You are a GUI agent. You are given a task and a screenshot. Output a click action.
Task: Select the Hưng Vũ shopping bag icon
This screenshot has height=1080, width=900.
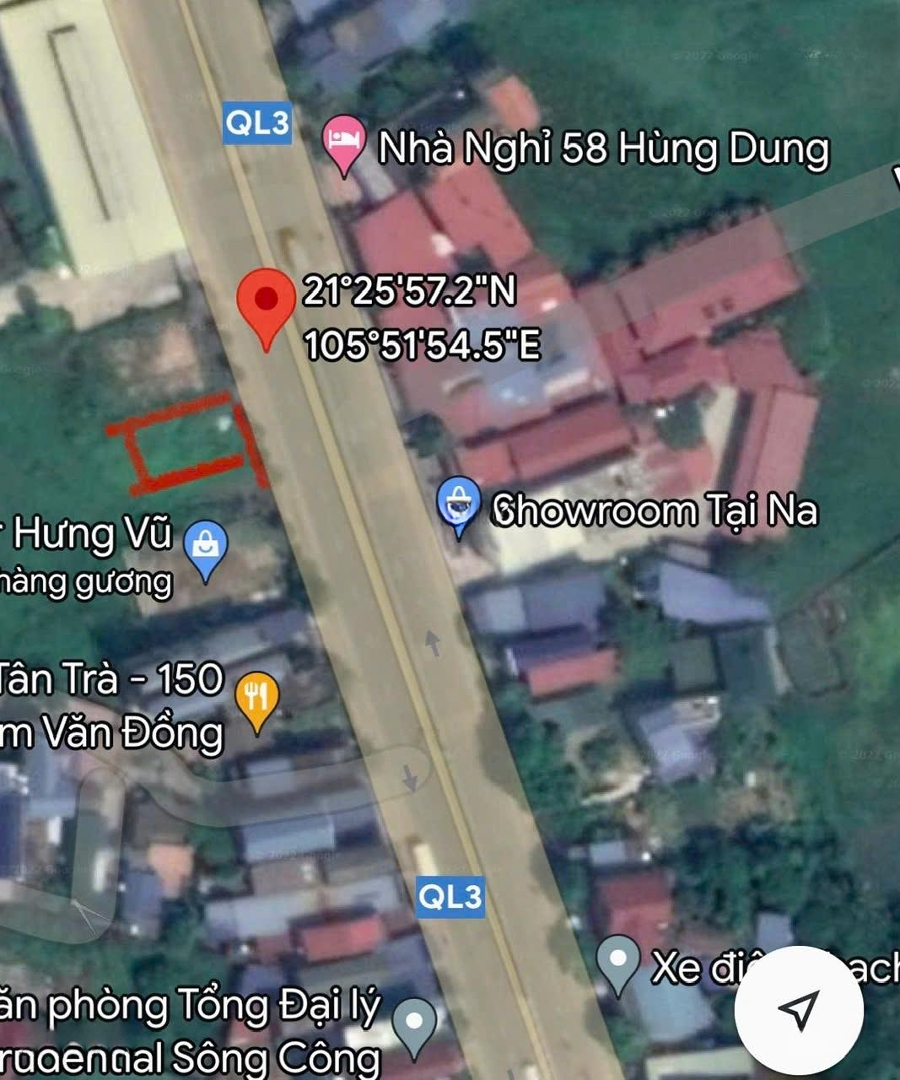tap(207, 545)
